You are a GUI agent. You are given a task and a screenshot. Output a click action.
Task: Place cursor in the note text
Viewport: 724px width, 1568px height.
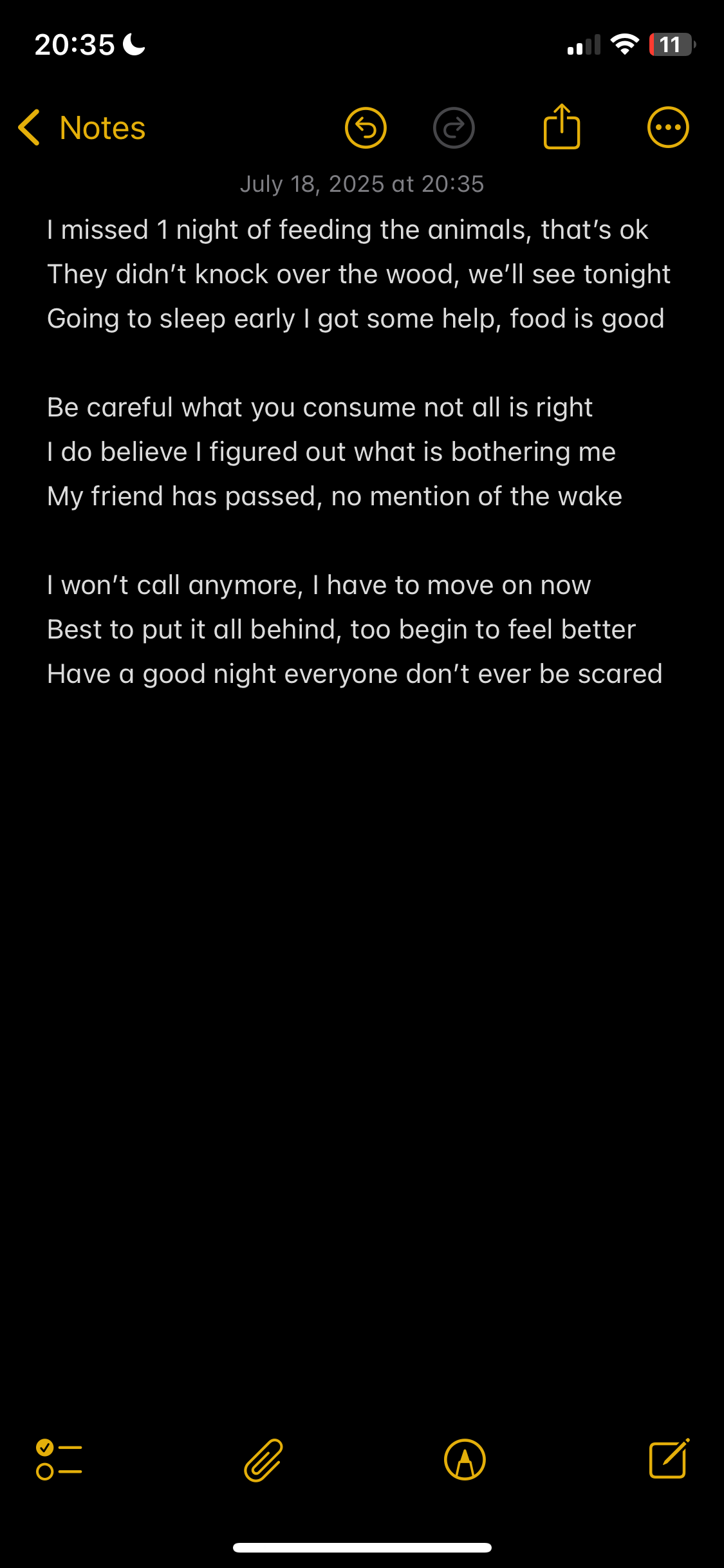[x=359, y=452]
